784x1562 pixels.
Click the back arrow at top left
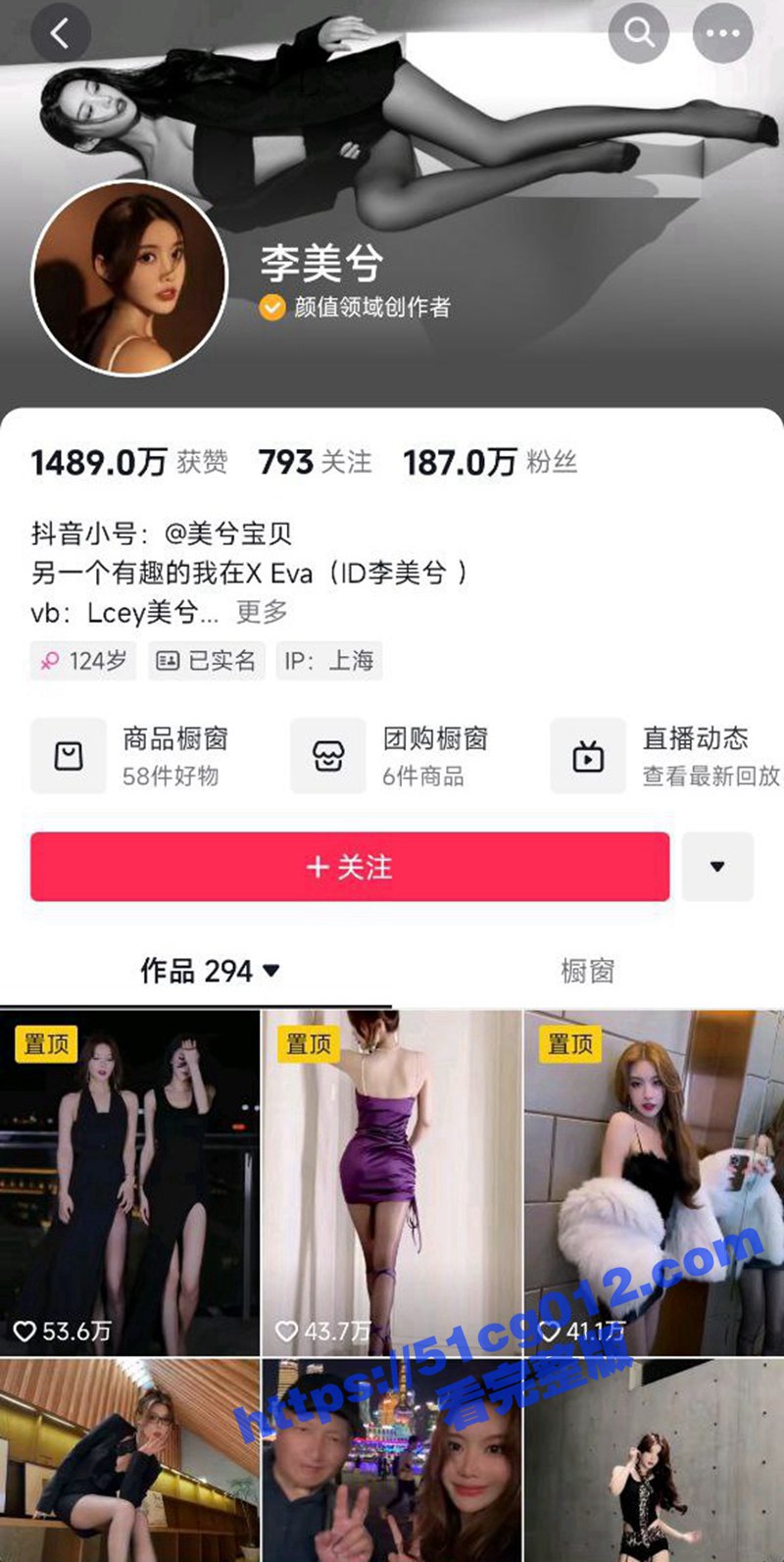[62, 31]
